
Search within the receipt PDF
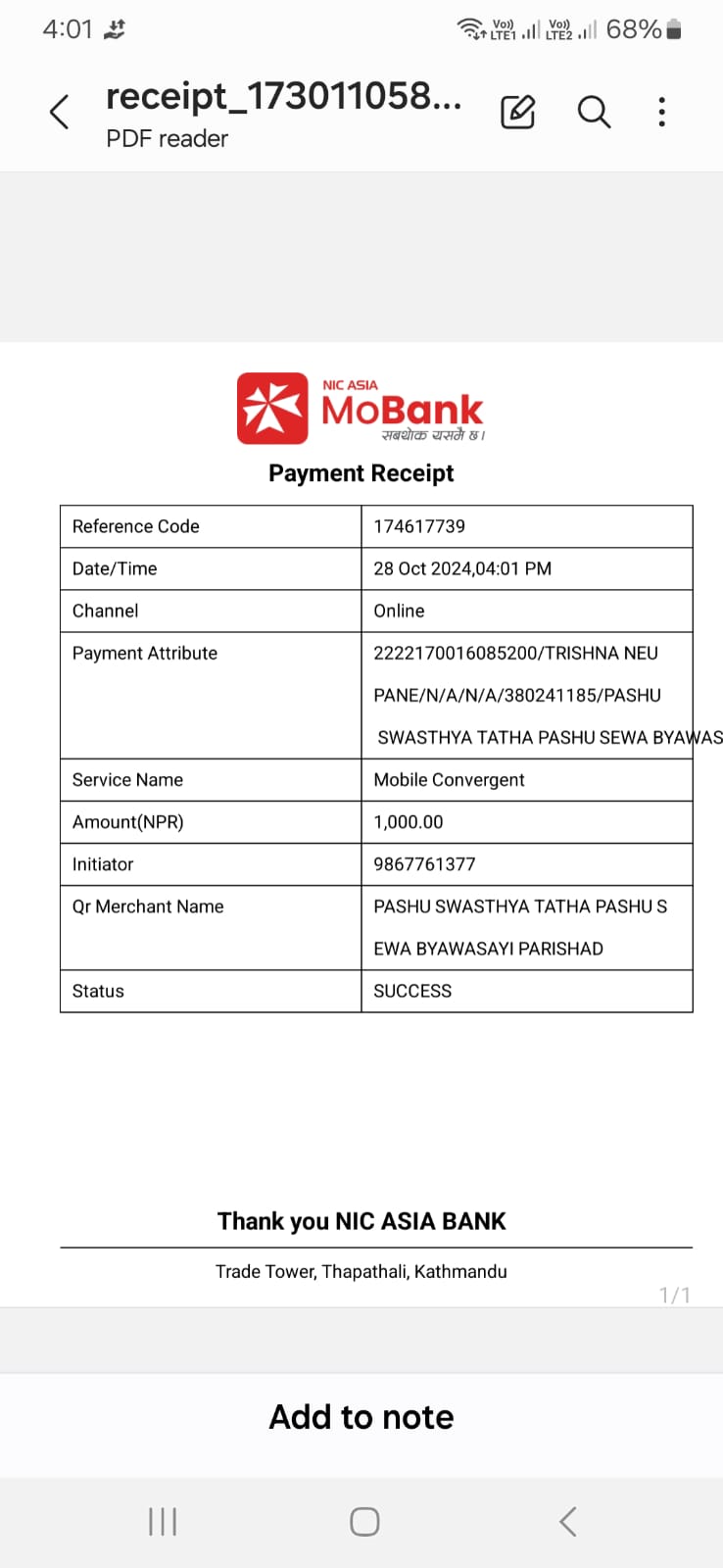click(x=594, y=112)
